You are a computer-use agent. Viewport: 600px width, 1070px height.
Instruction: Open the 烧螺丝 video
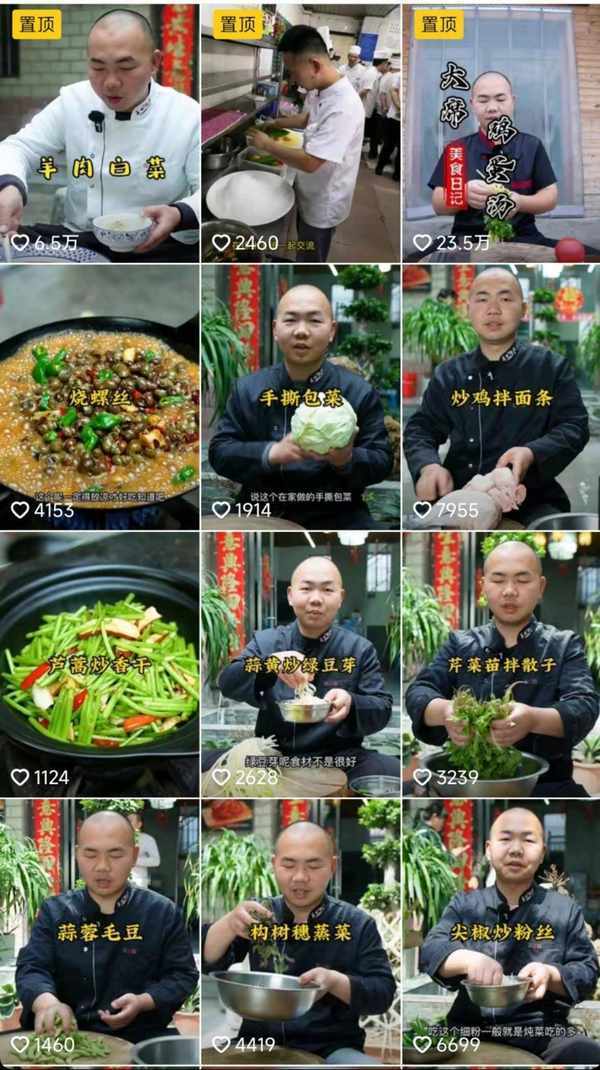tap(99, 395)
